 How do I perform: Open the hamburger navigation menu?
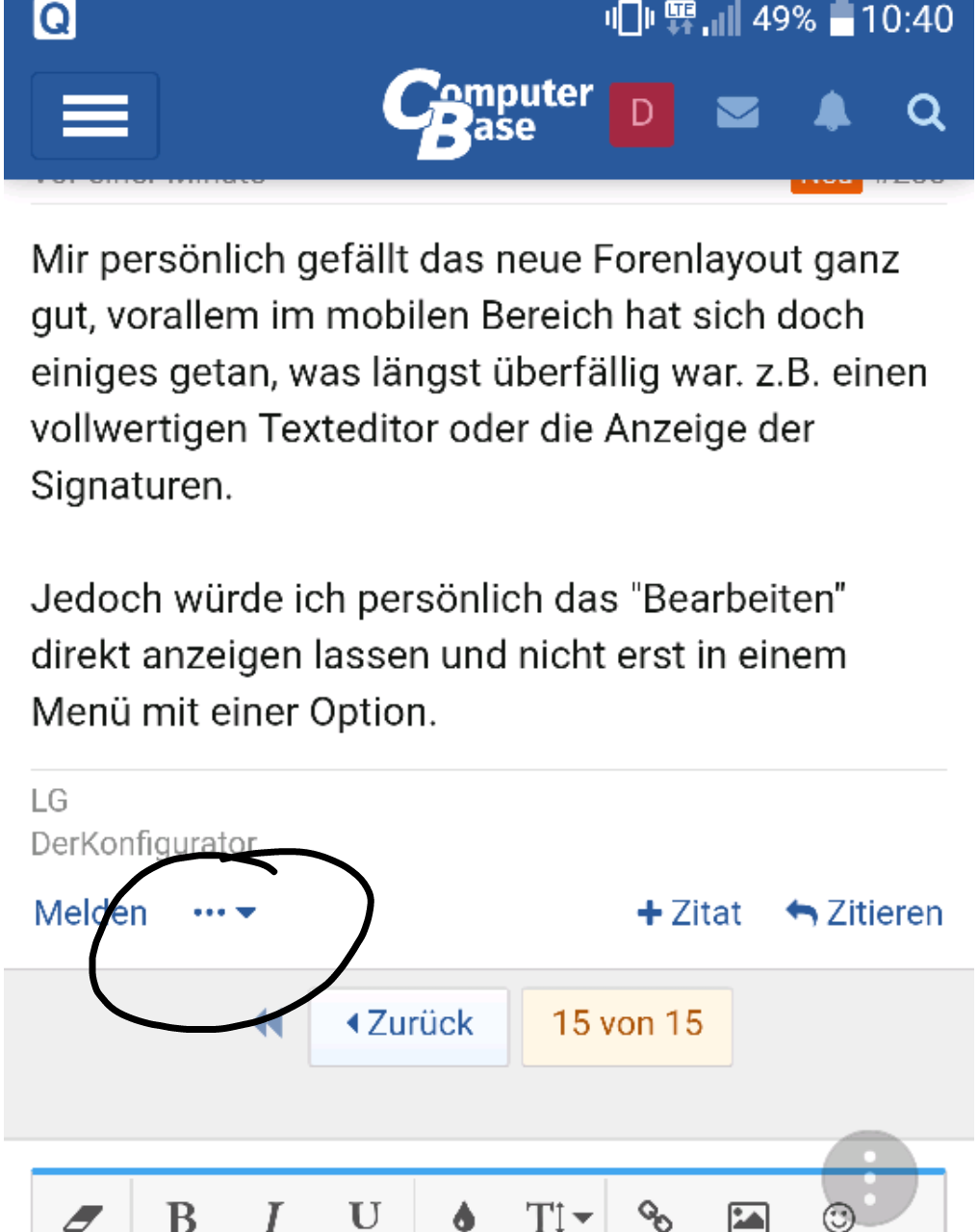(x=95, y=115)
